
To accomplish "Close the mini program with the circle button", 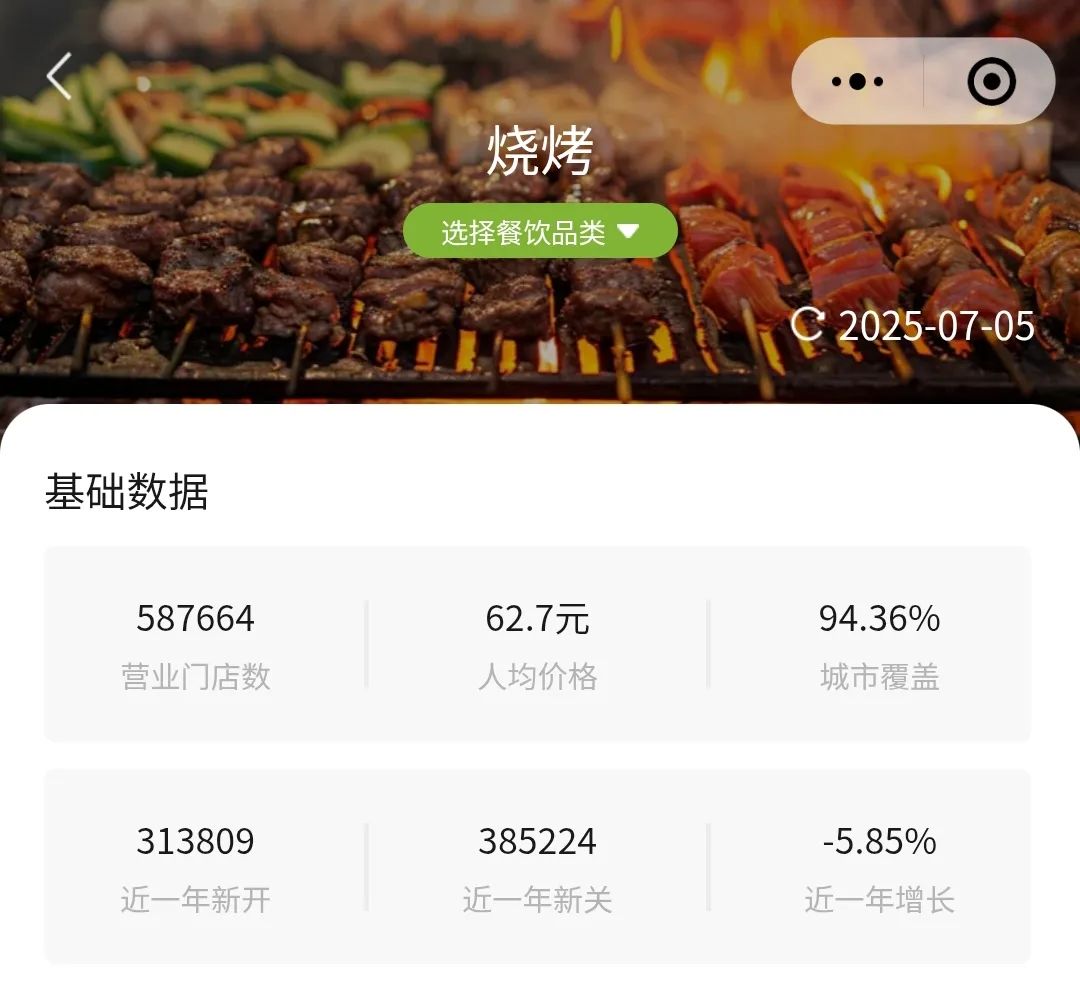I will click(x=990, y=82).
